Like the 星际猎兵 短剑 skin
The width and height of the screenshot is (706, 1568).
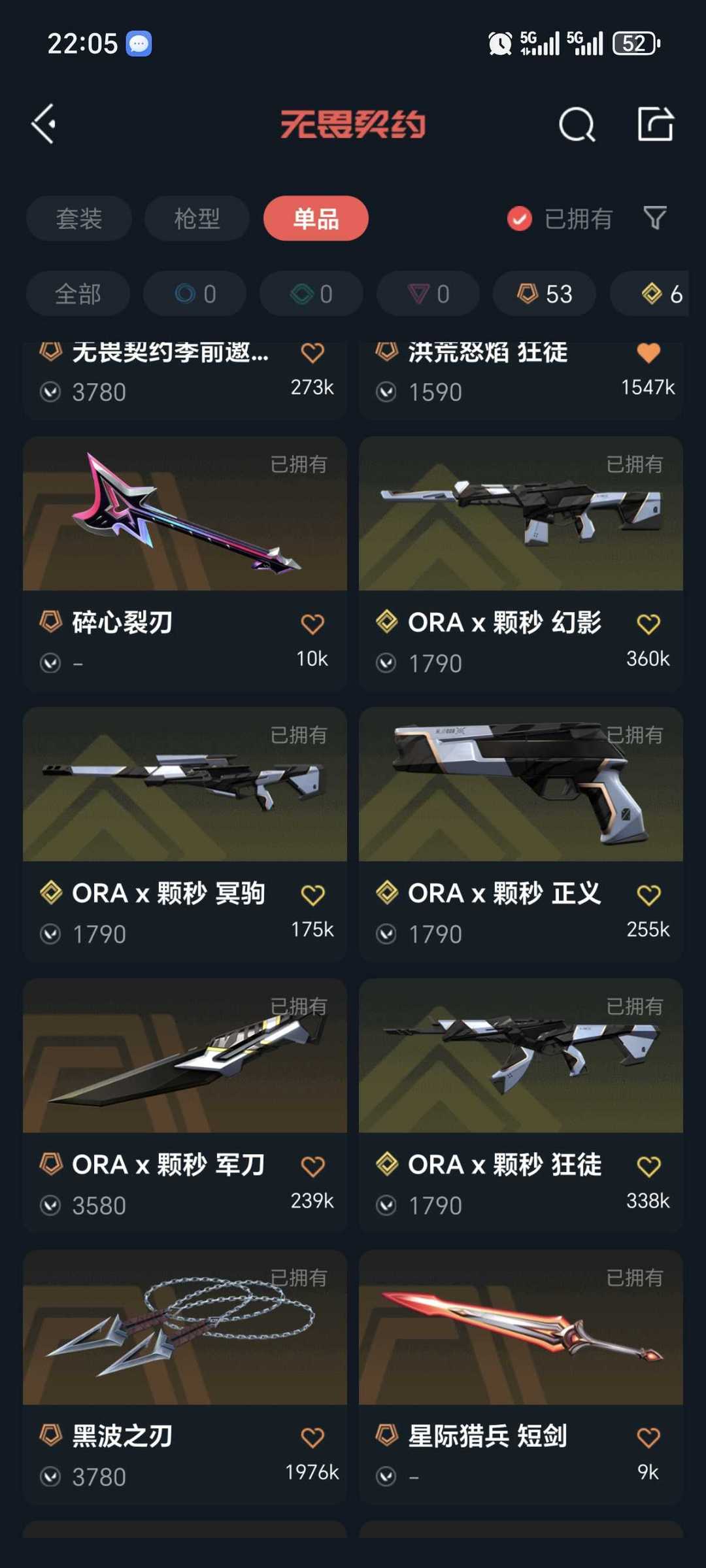coord(648,1437)
